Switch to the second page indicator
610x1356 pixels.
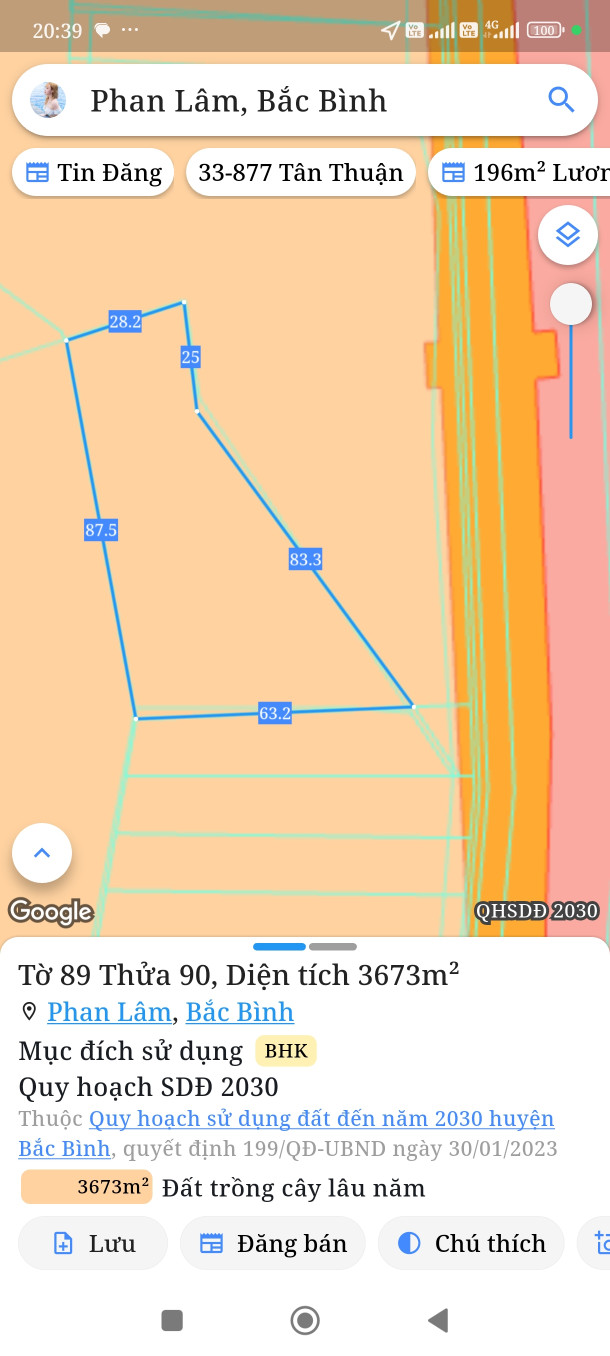[333, 946]
